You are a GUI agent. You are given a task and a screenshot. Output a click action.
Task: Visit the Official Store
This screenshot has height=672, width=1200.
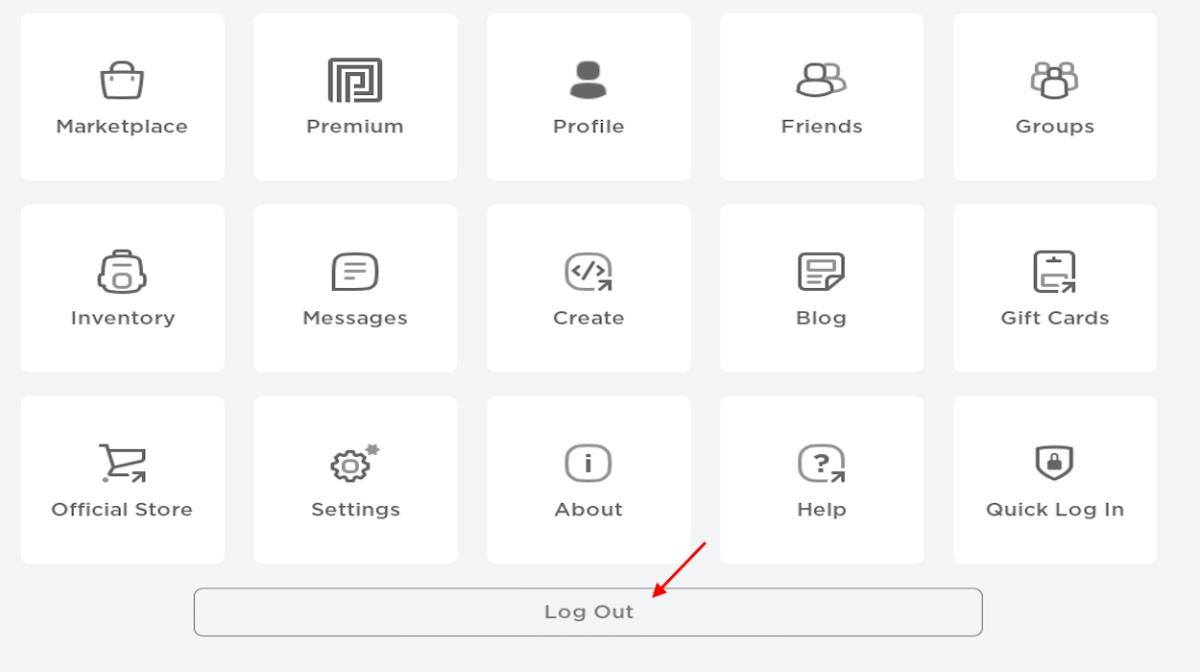pos(122,480)
